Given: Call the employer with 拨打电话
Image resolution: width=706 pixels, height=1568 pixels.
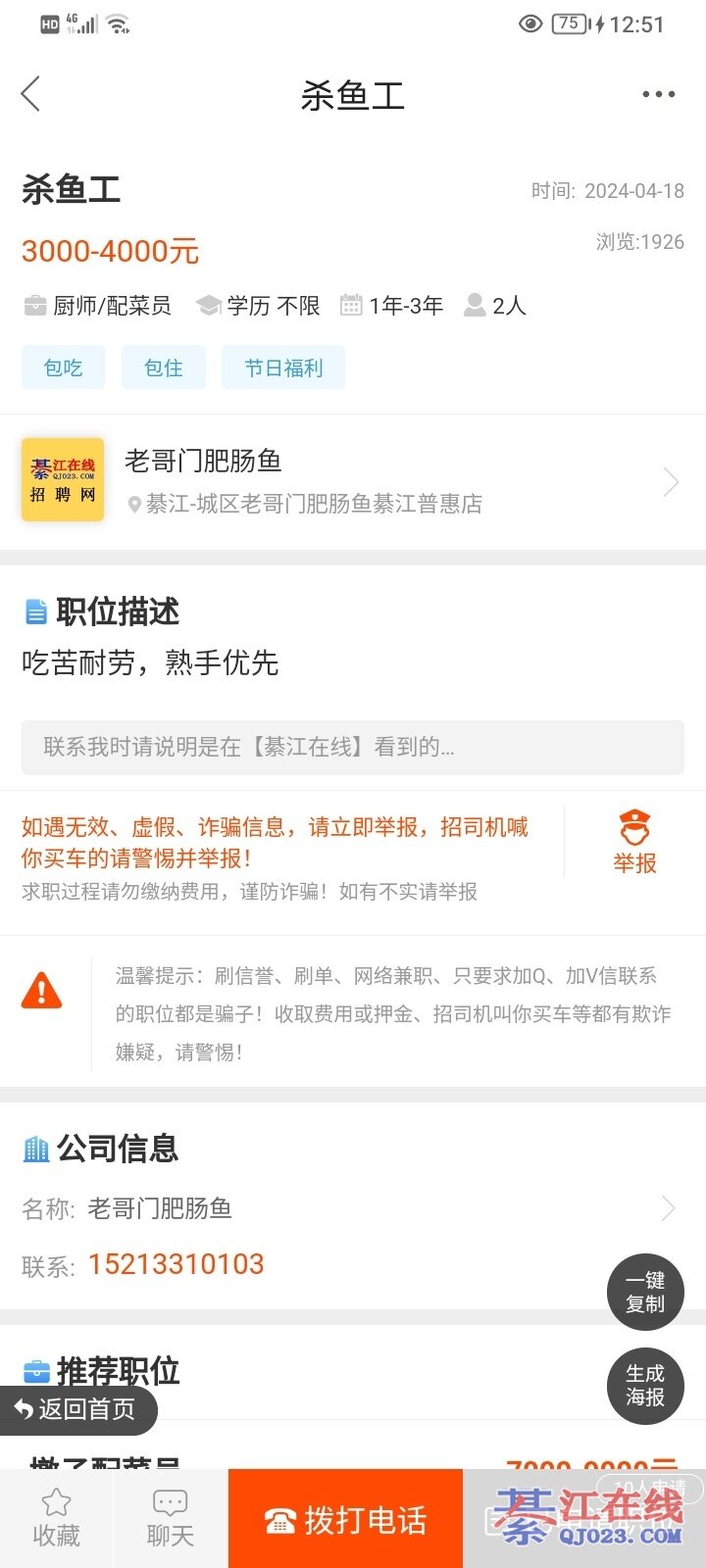Looking at the screenshot, I should tap(345, 1520).
